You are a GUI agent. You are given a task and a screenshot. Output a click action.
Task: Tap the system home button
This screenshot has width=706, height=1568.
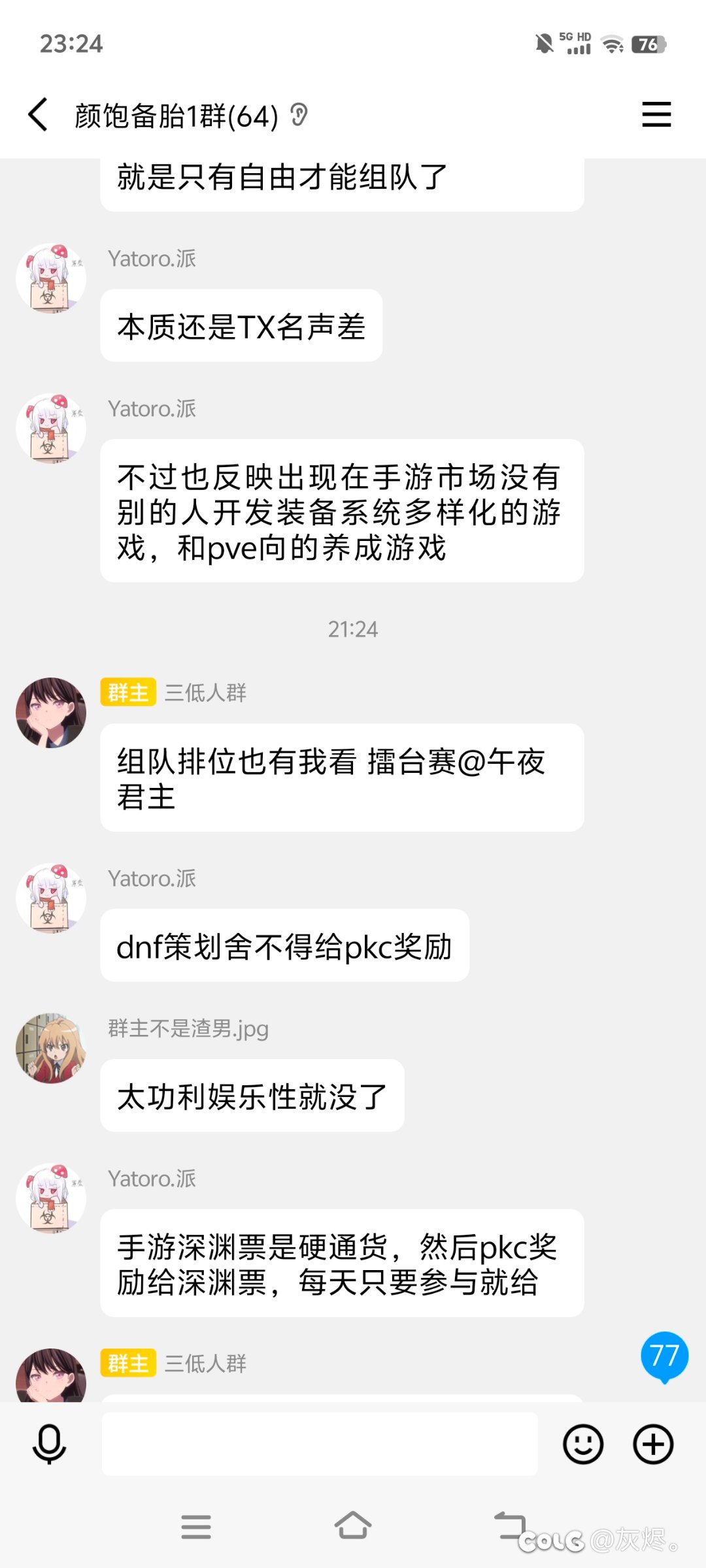tap(353, 1527)
